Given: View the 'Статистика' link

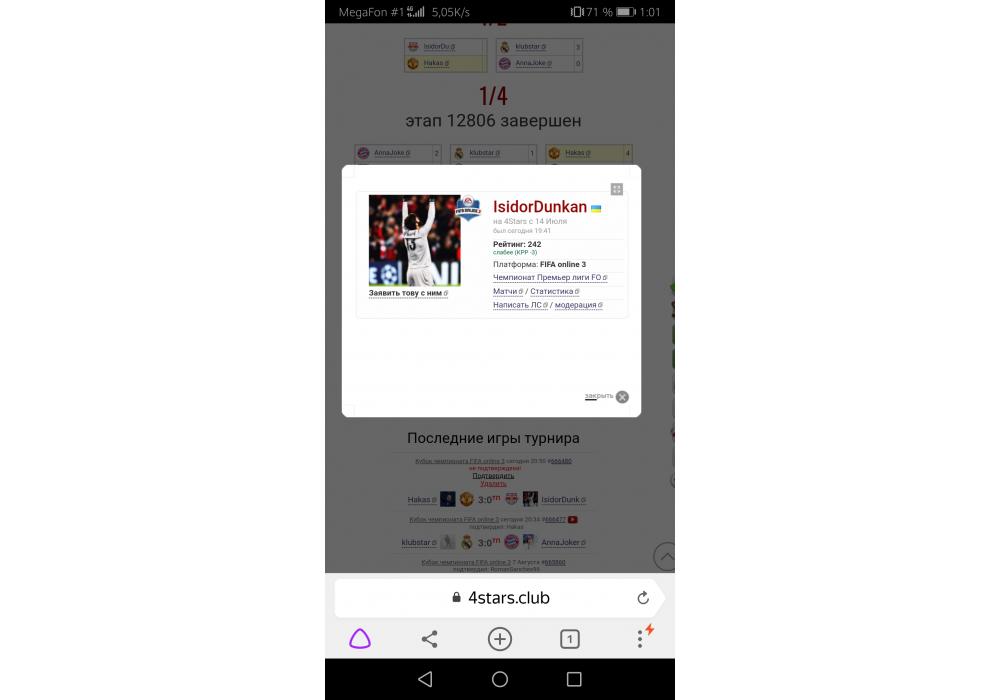Looking at the screenshot, I should [552, 292].
